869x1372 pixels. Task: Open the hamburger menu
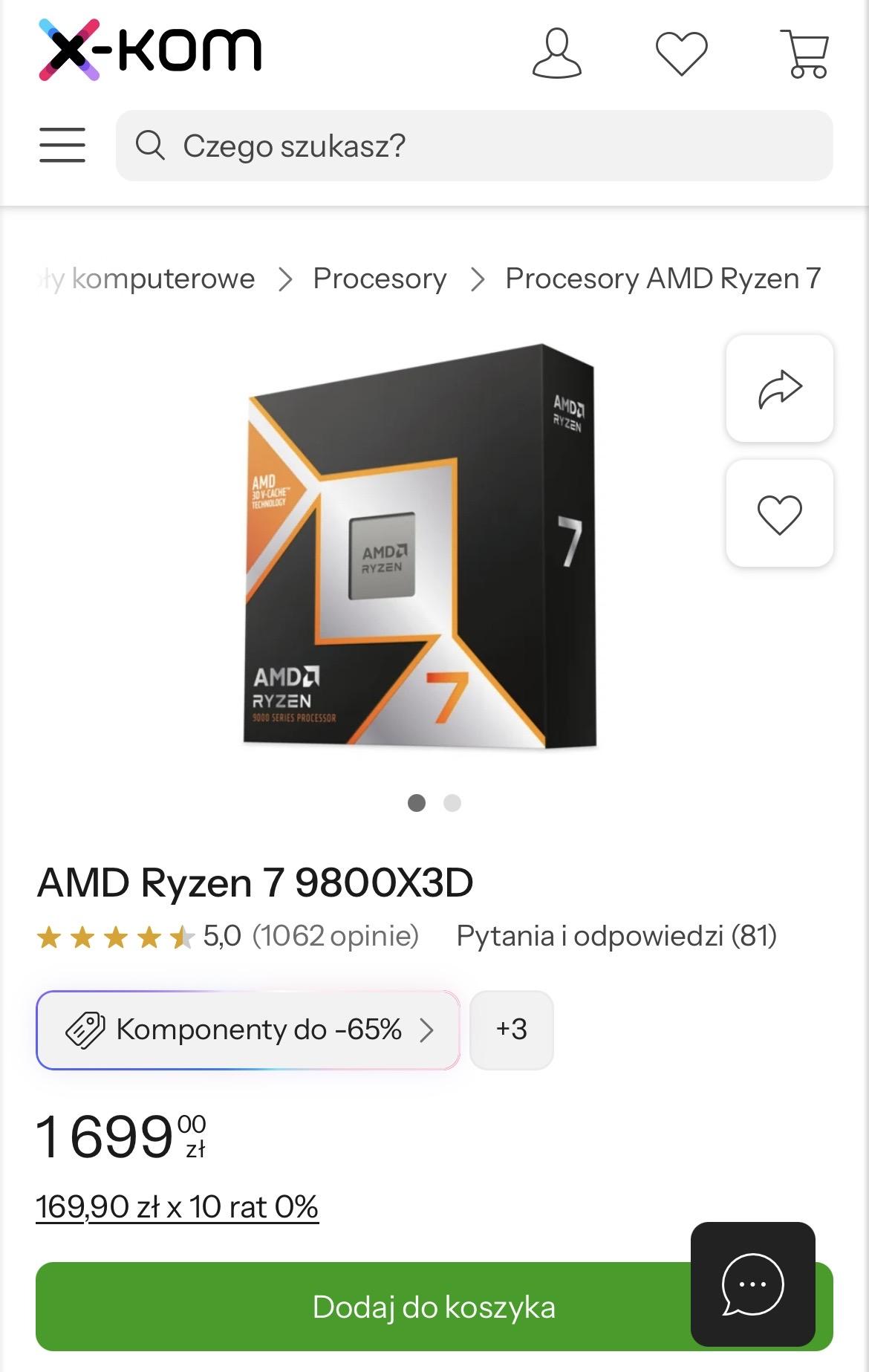tap(62, 145)
